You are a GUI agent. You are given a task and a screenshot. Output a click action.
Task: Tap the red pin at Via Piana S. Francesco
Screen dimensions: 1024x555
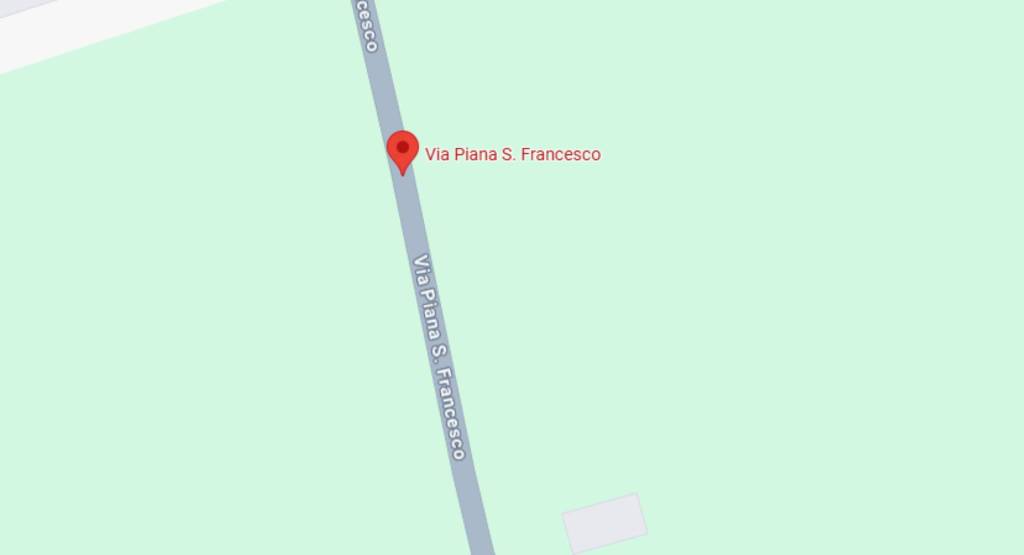(x=402, y=151)
